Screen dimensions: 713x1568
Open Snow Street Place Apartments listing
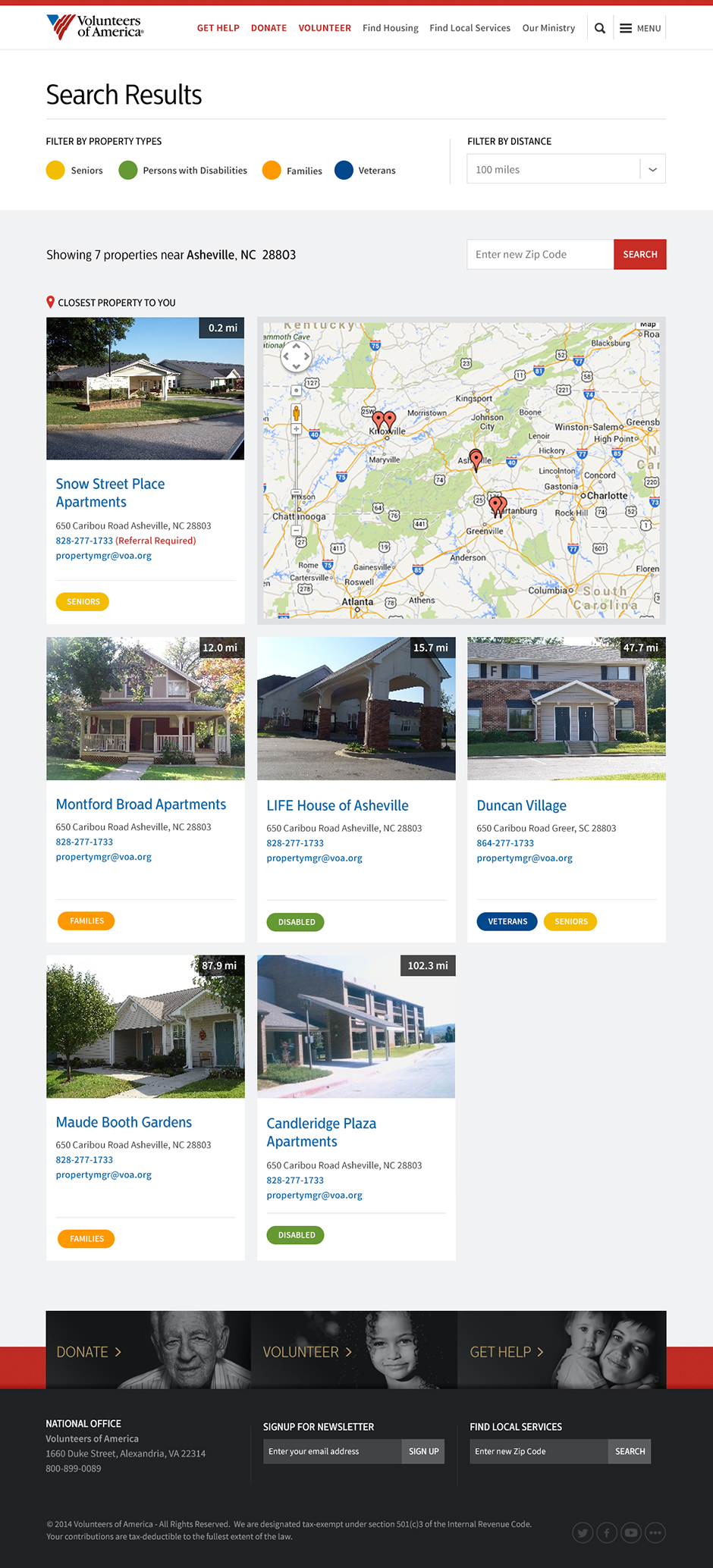coord(110,493)
